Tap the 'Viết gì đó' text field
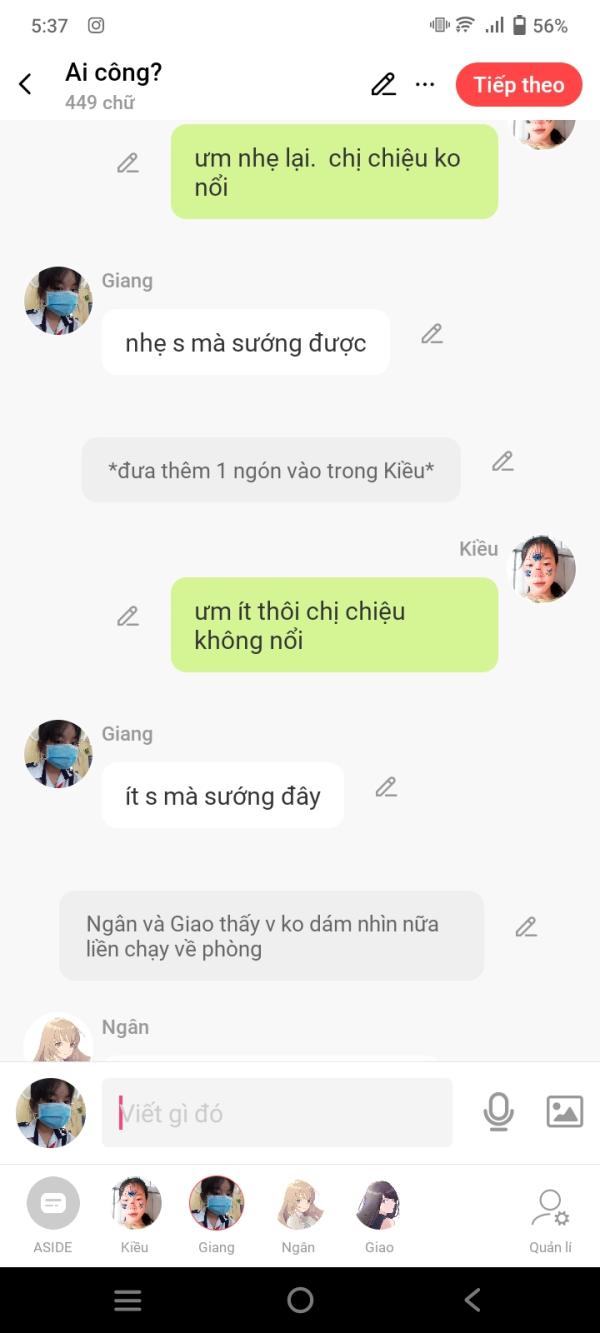600x1333 pixels. 277,1112
